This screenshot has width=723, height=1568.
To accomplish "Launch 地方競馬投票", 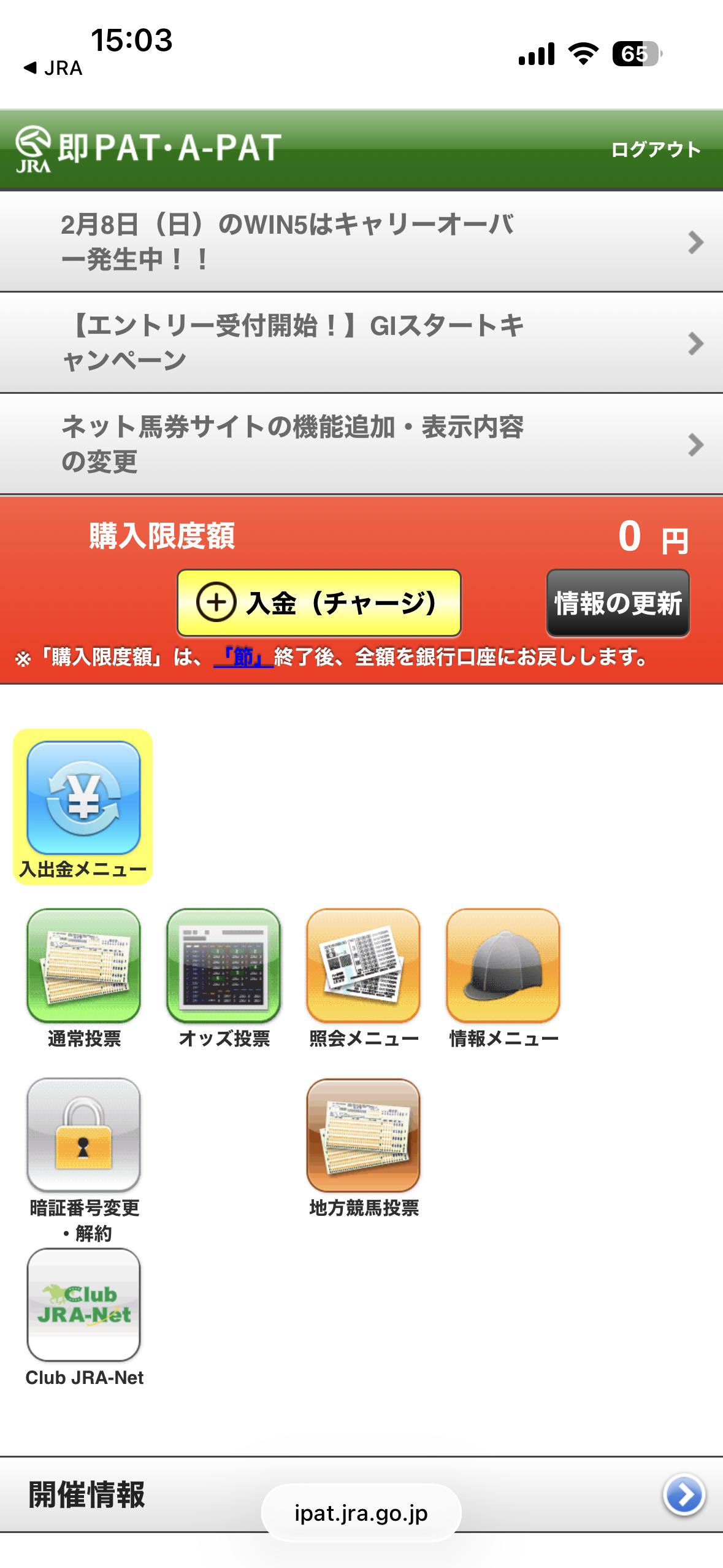I will [x=364, y=1148].
